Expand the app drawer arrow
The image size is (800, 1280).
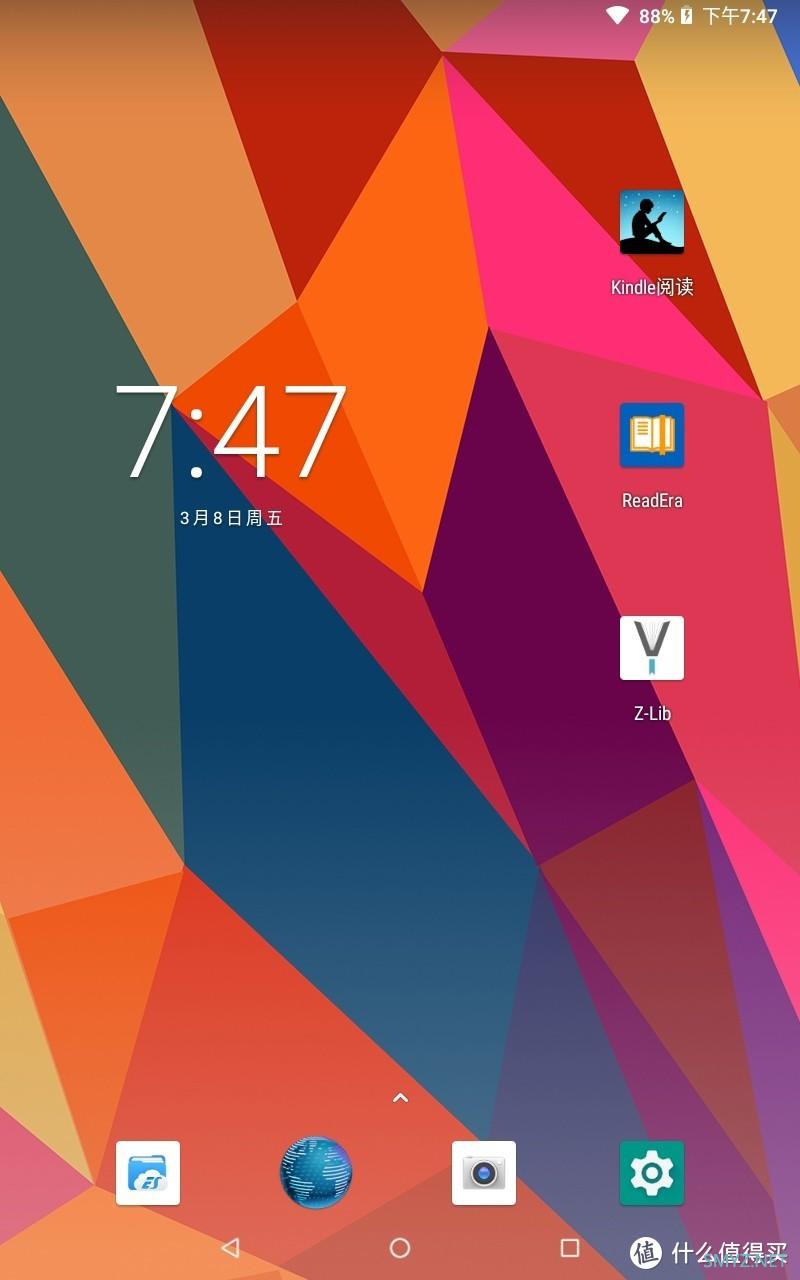(400, 1098)
